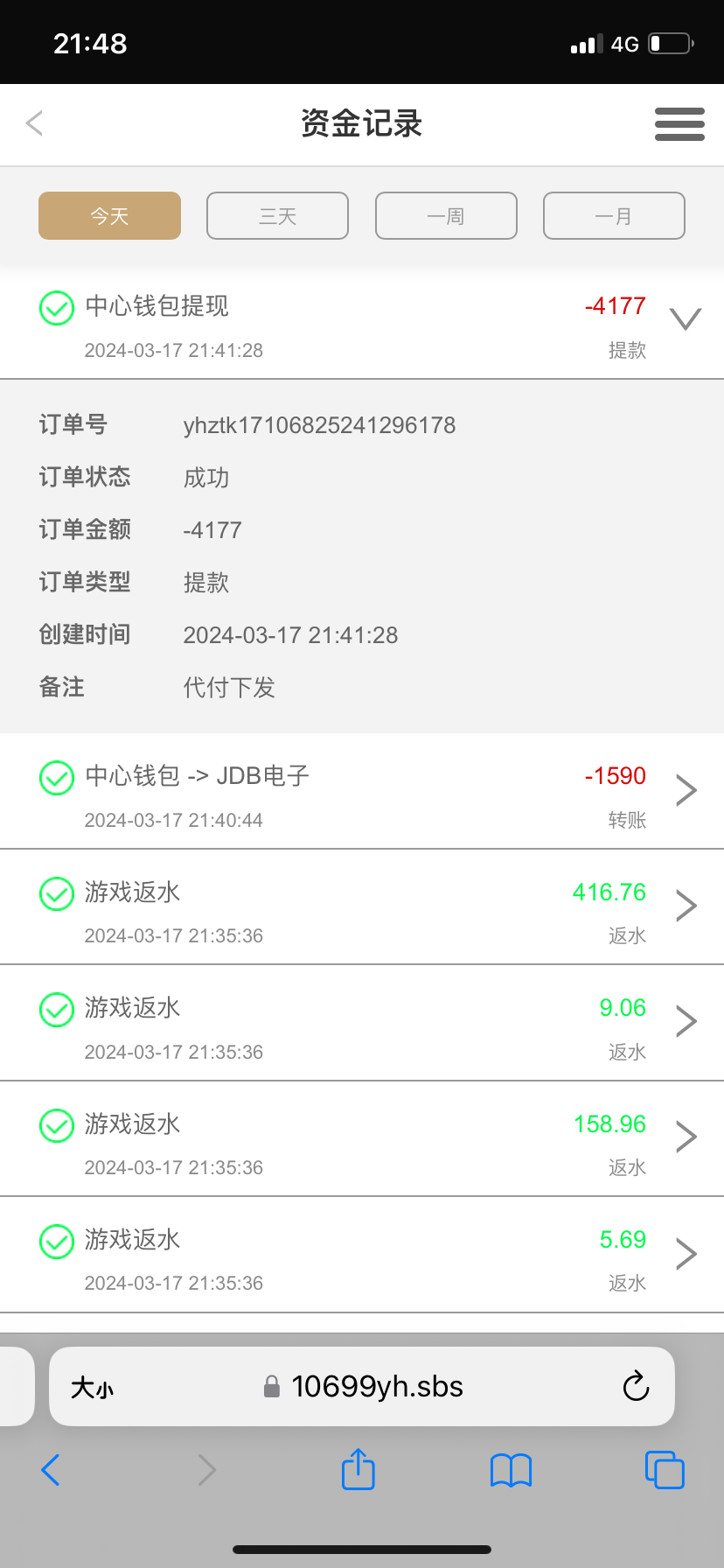Image resolution: width=724 pixels, height=1568 pixels.
Task: Tap the padlock icon in the address bar
Action: 271,1387
